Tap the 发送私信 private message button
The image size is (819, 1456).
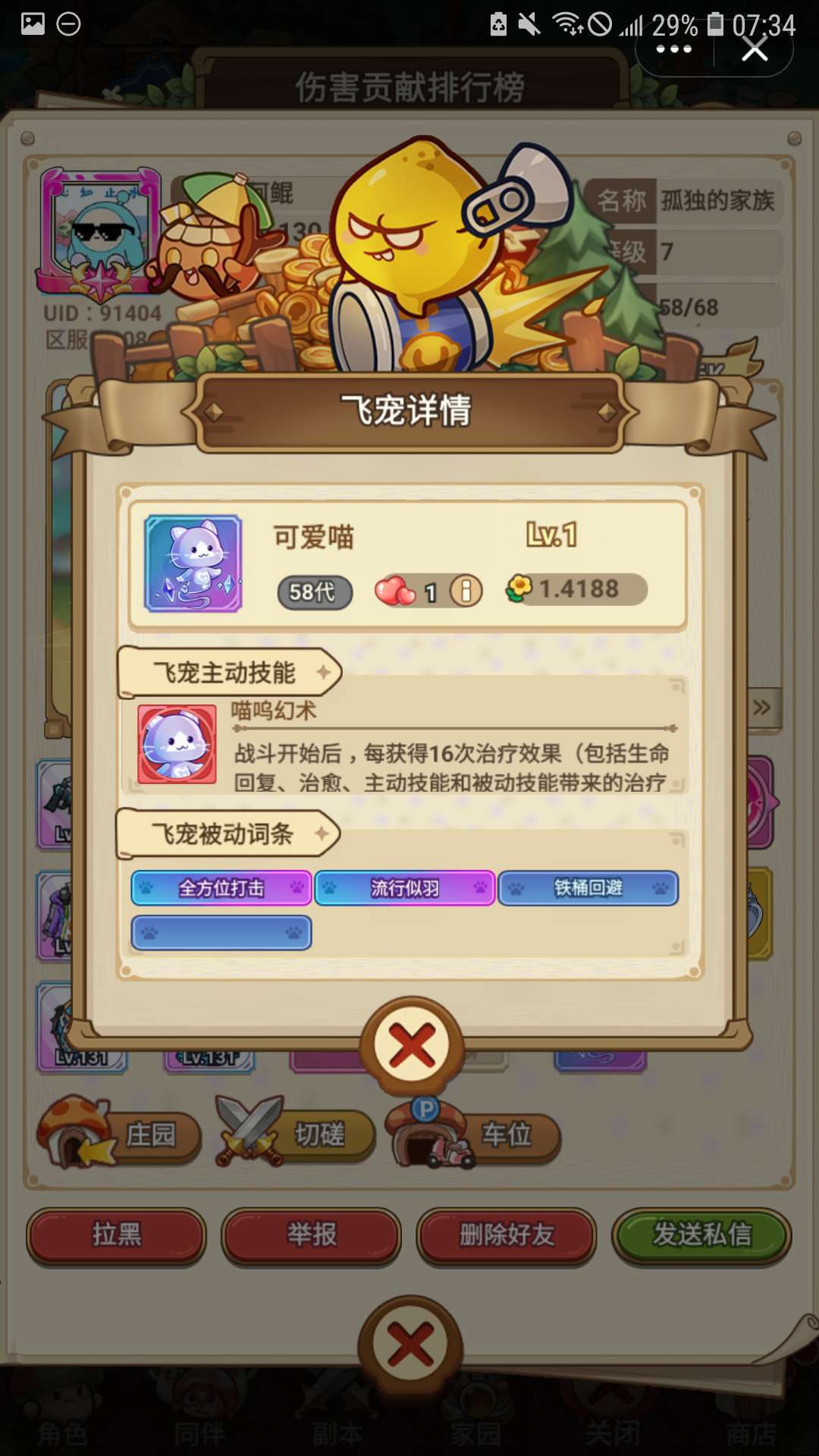click(702, 1235)
